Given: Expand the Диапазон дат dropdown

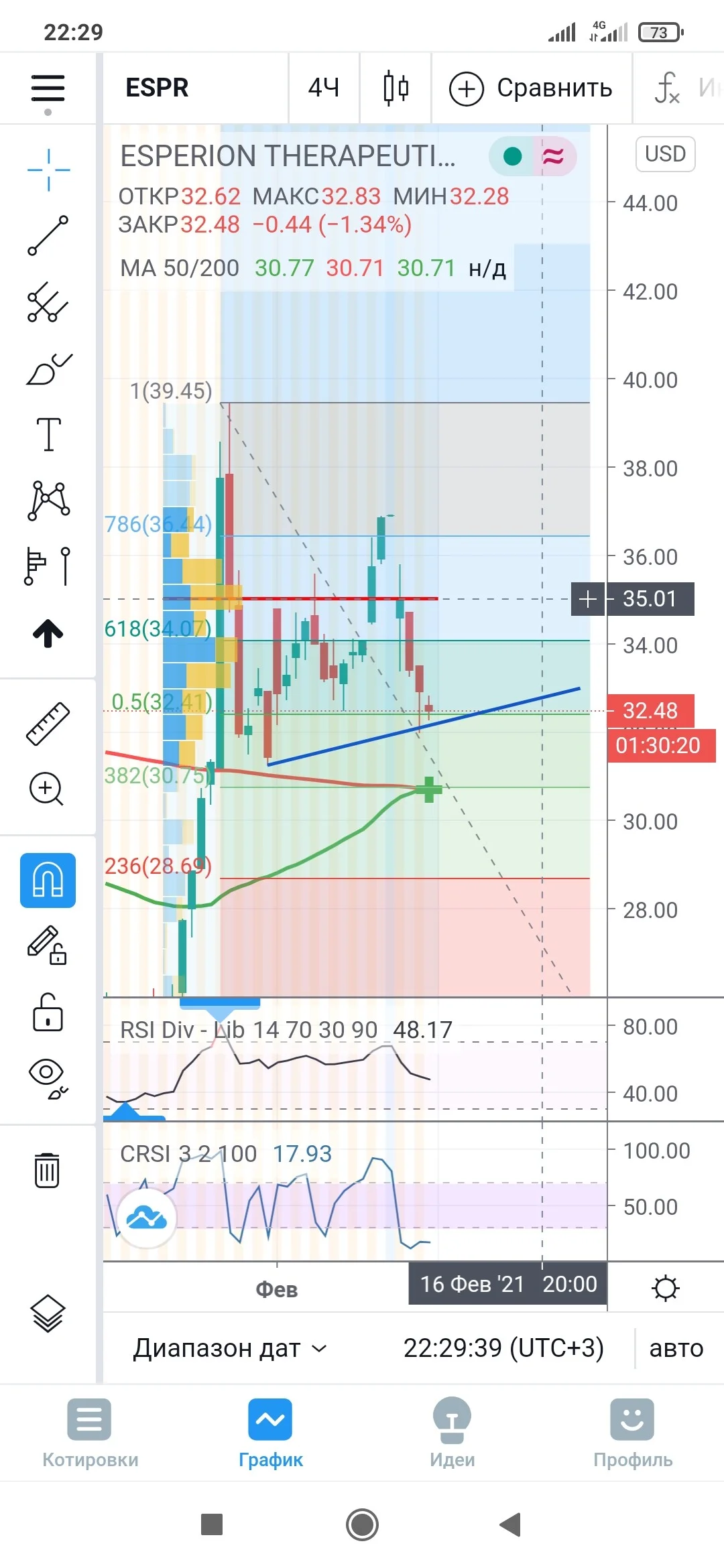Looking at the screenshot, I should click(x=229, y=1348).
